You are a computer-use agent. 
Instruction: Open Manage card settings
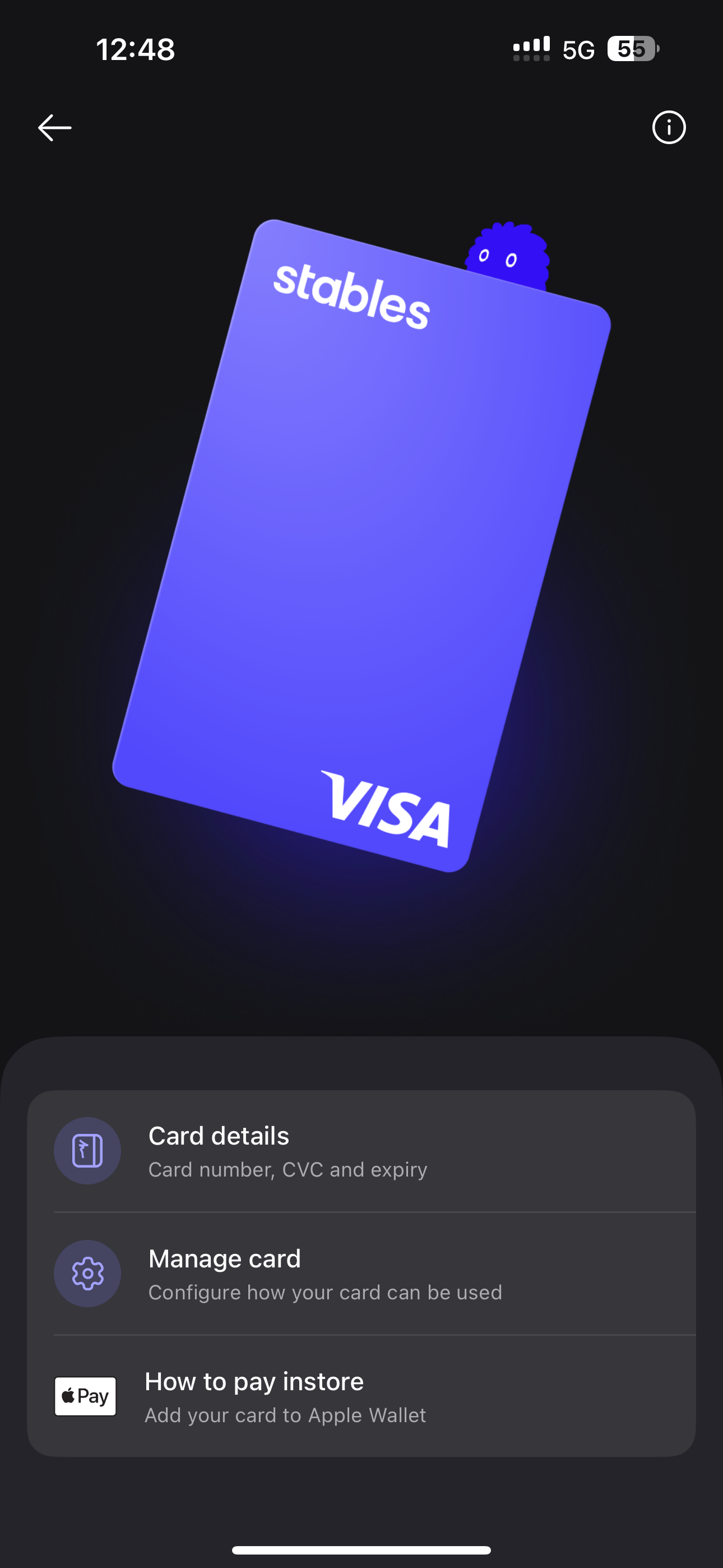[x=361, y=1274]
